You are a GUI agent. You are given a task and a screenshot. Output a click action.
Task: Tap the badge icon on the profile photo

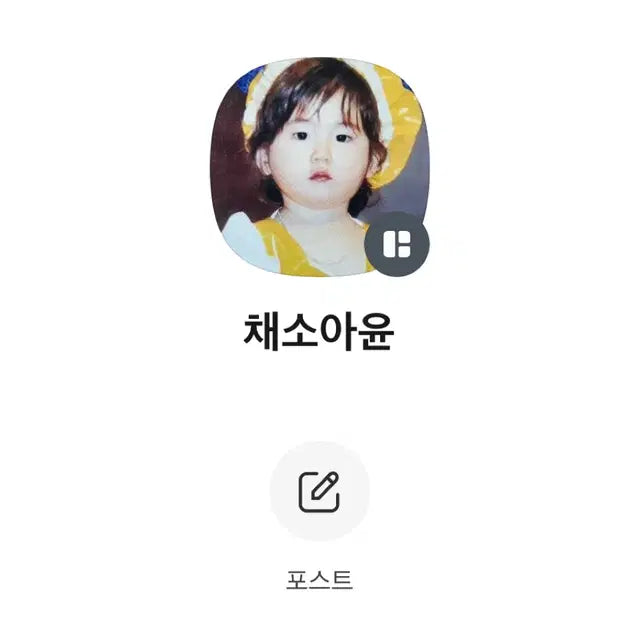397,244
